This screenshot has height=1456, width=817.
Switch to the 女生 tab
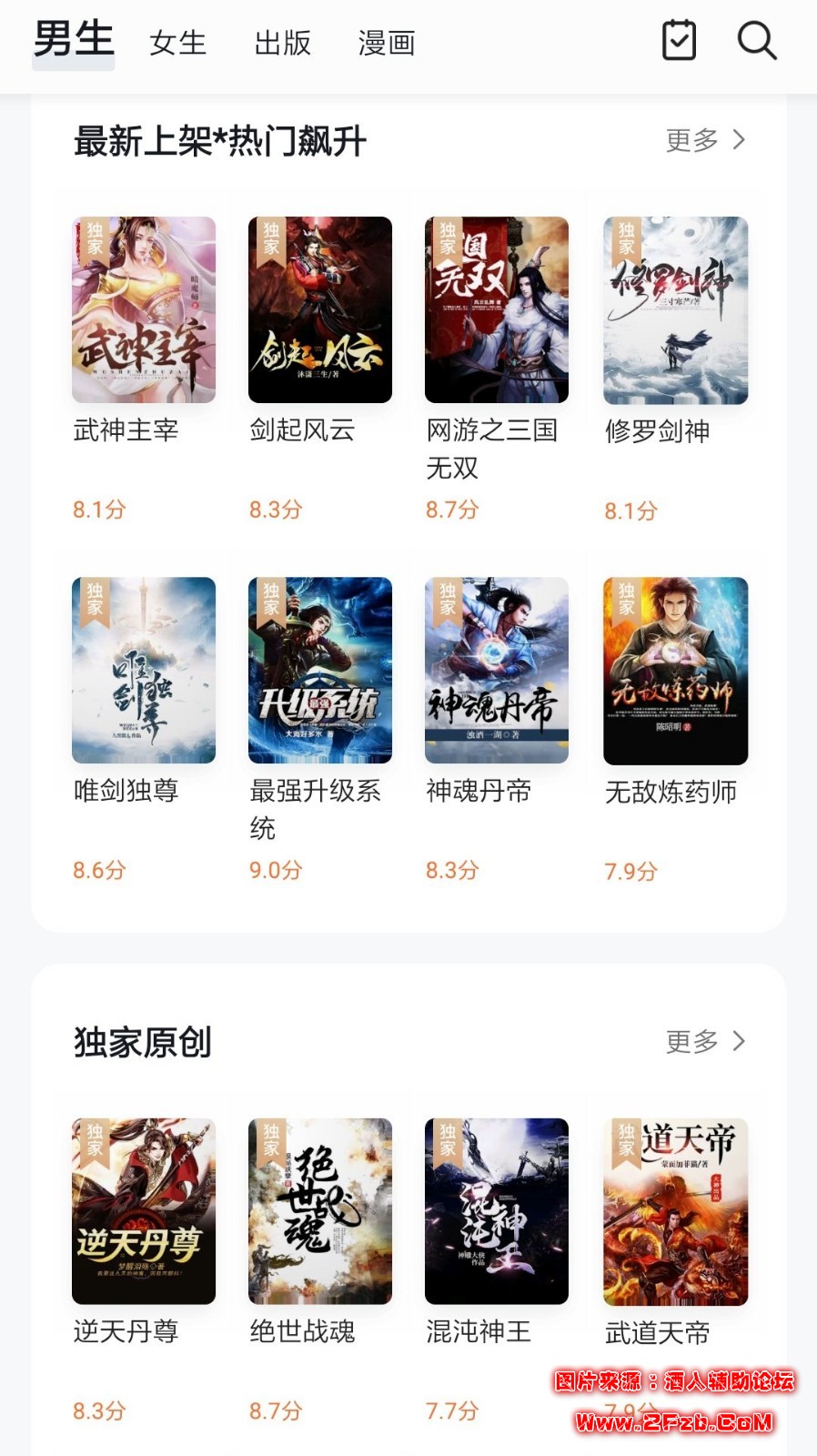pos(178,43)
